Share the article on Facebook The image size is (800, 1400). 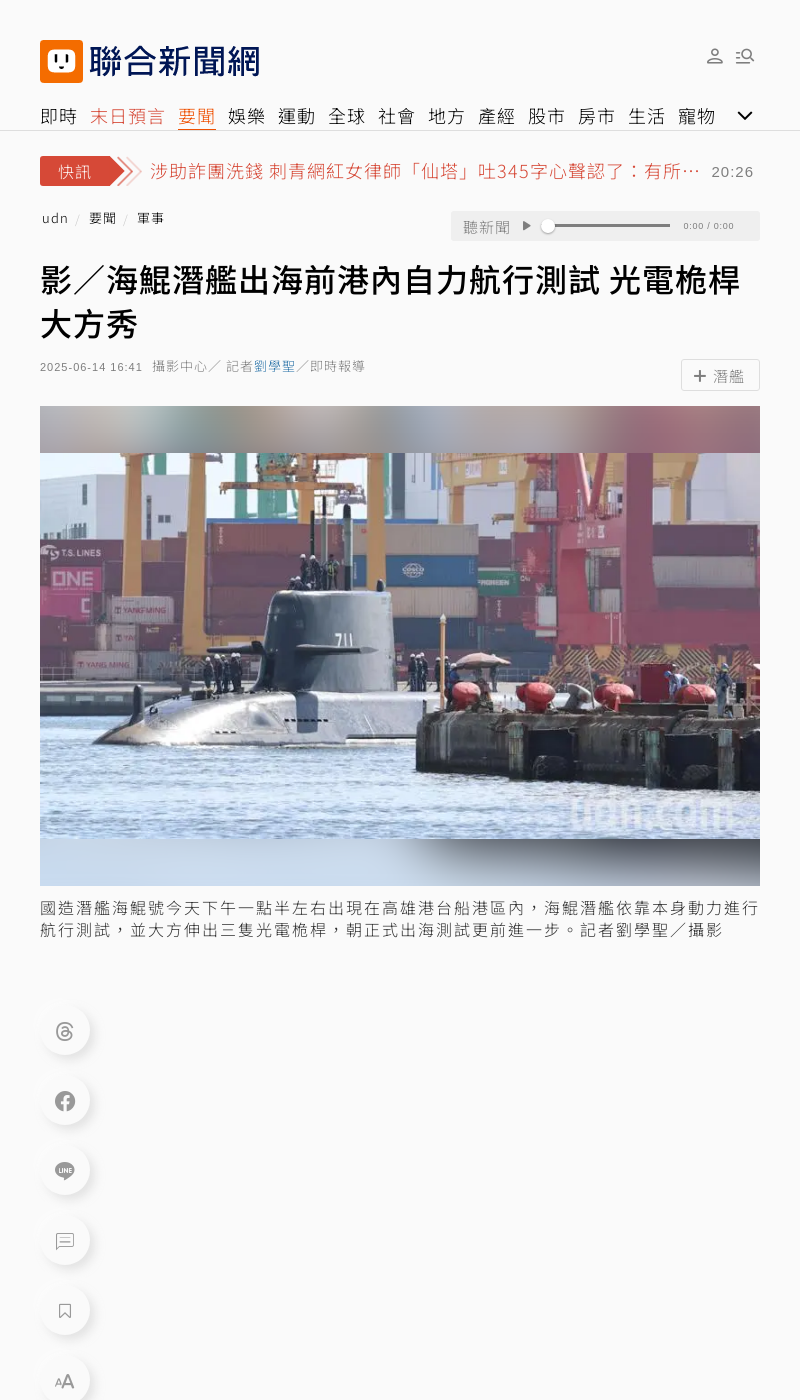(x=65, y=1101)
